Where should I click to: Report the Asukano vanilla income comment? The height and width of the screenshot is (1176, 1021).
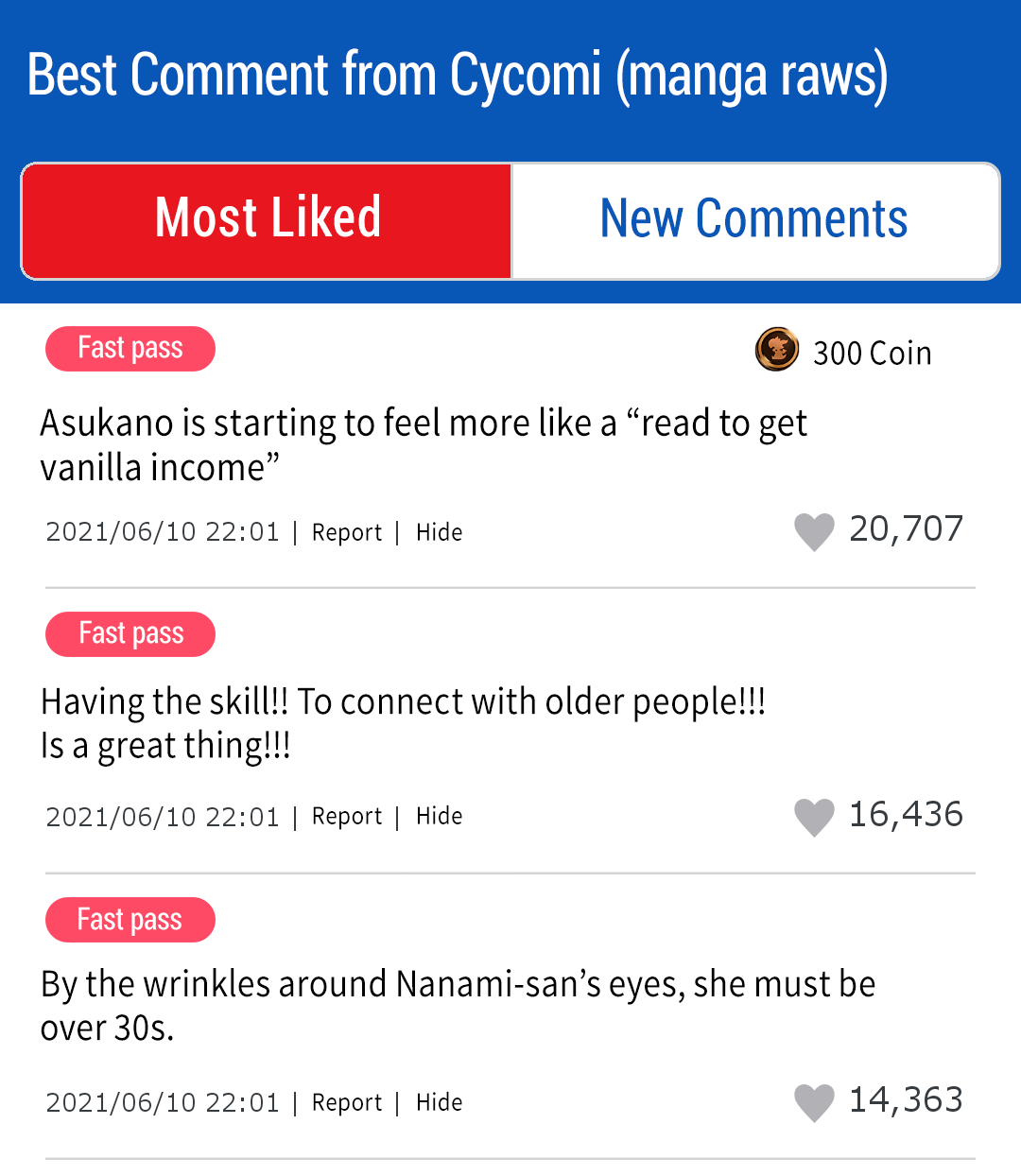tap(347, 533)
